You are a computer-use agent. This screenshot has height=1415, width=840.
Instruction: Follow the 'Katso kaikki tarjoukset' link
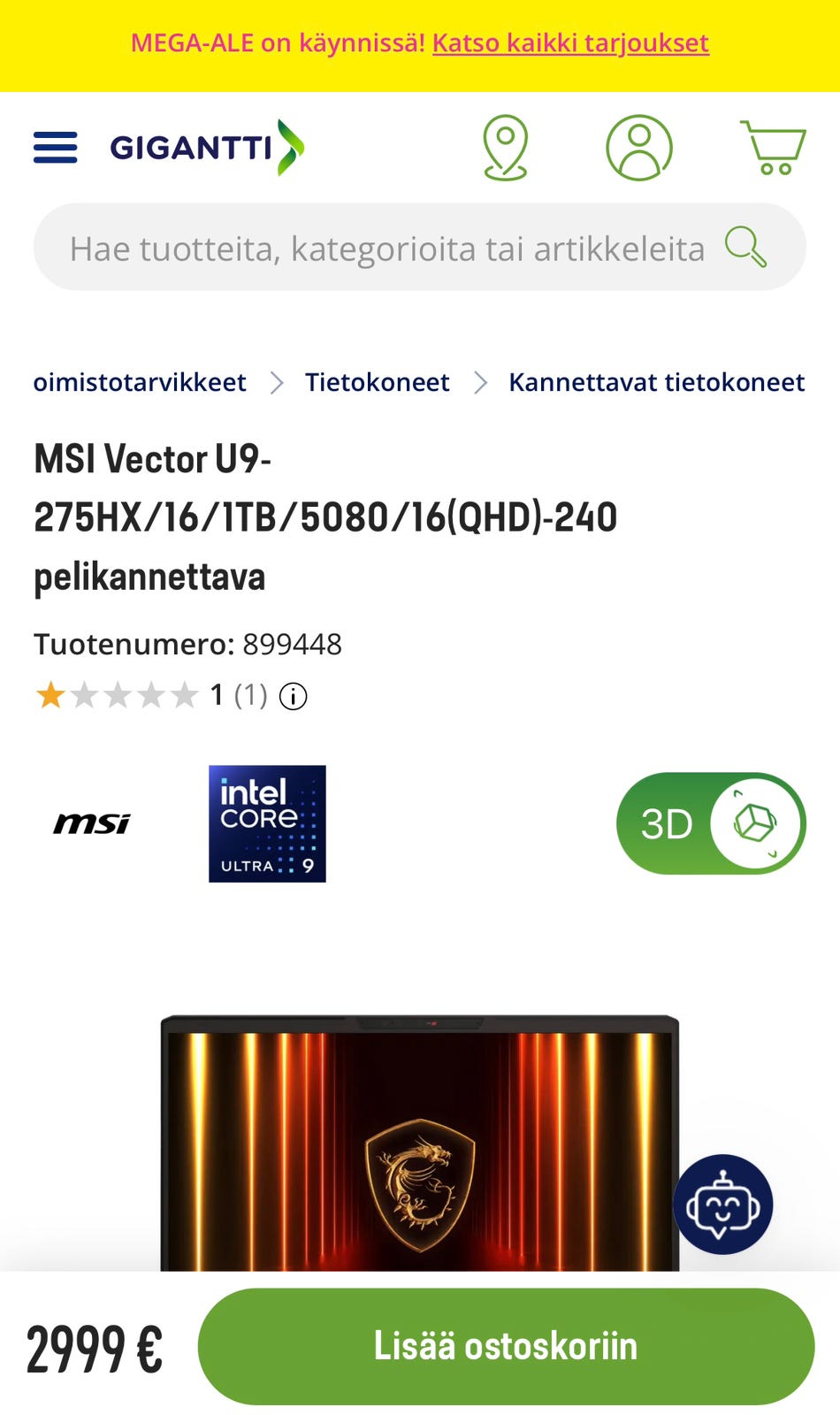coord(570,42)
